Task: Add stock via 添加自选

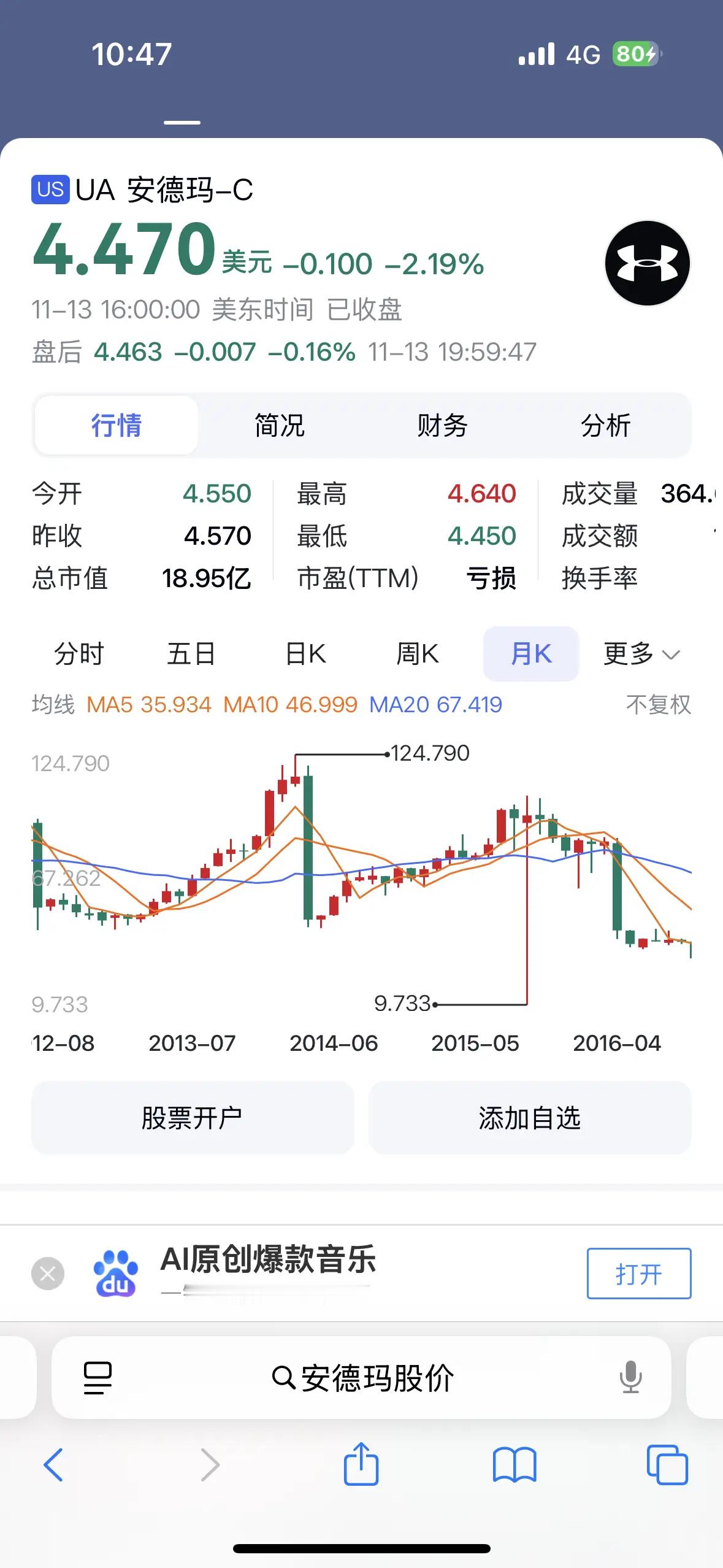Action: click(x=530, y=1118)
